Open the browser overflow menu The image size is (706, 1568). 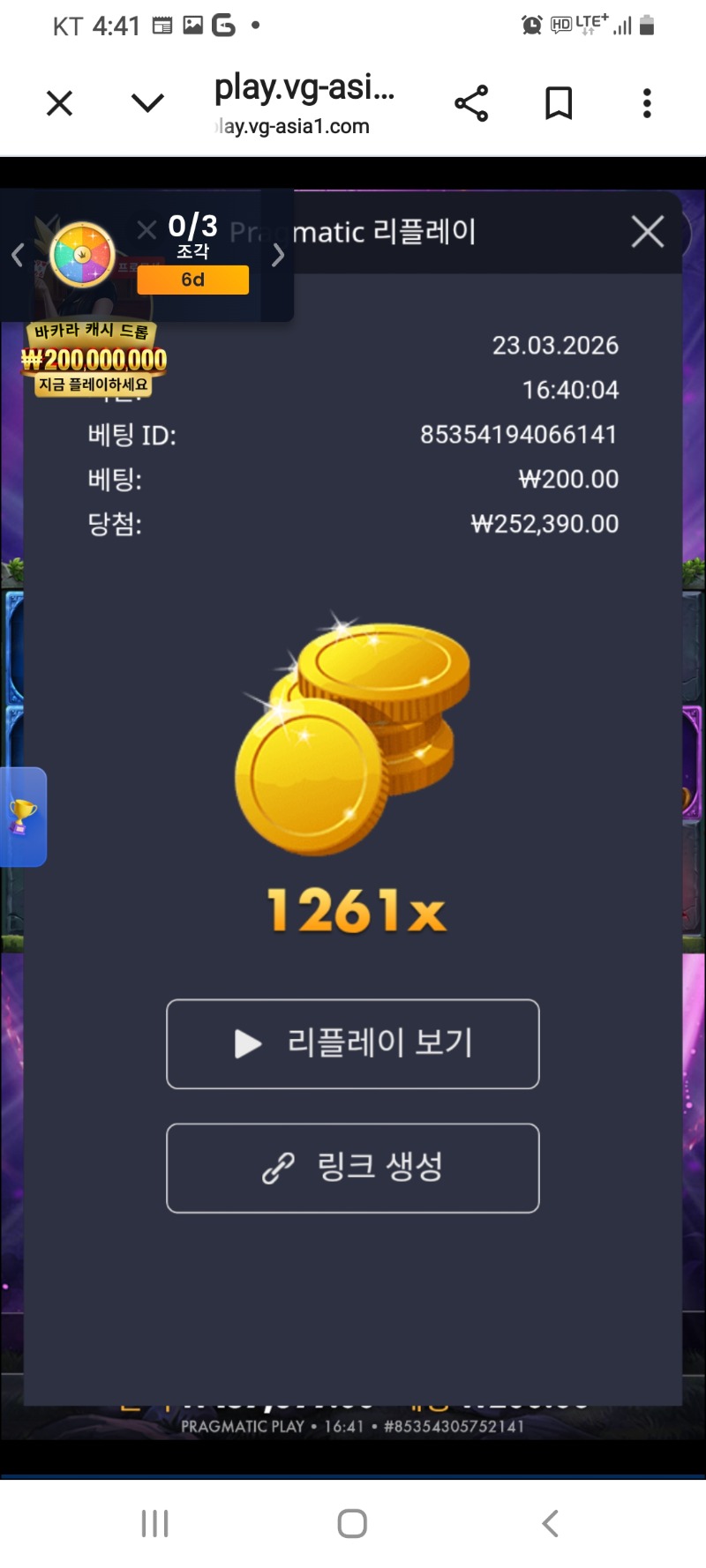point(647,104)
